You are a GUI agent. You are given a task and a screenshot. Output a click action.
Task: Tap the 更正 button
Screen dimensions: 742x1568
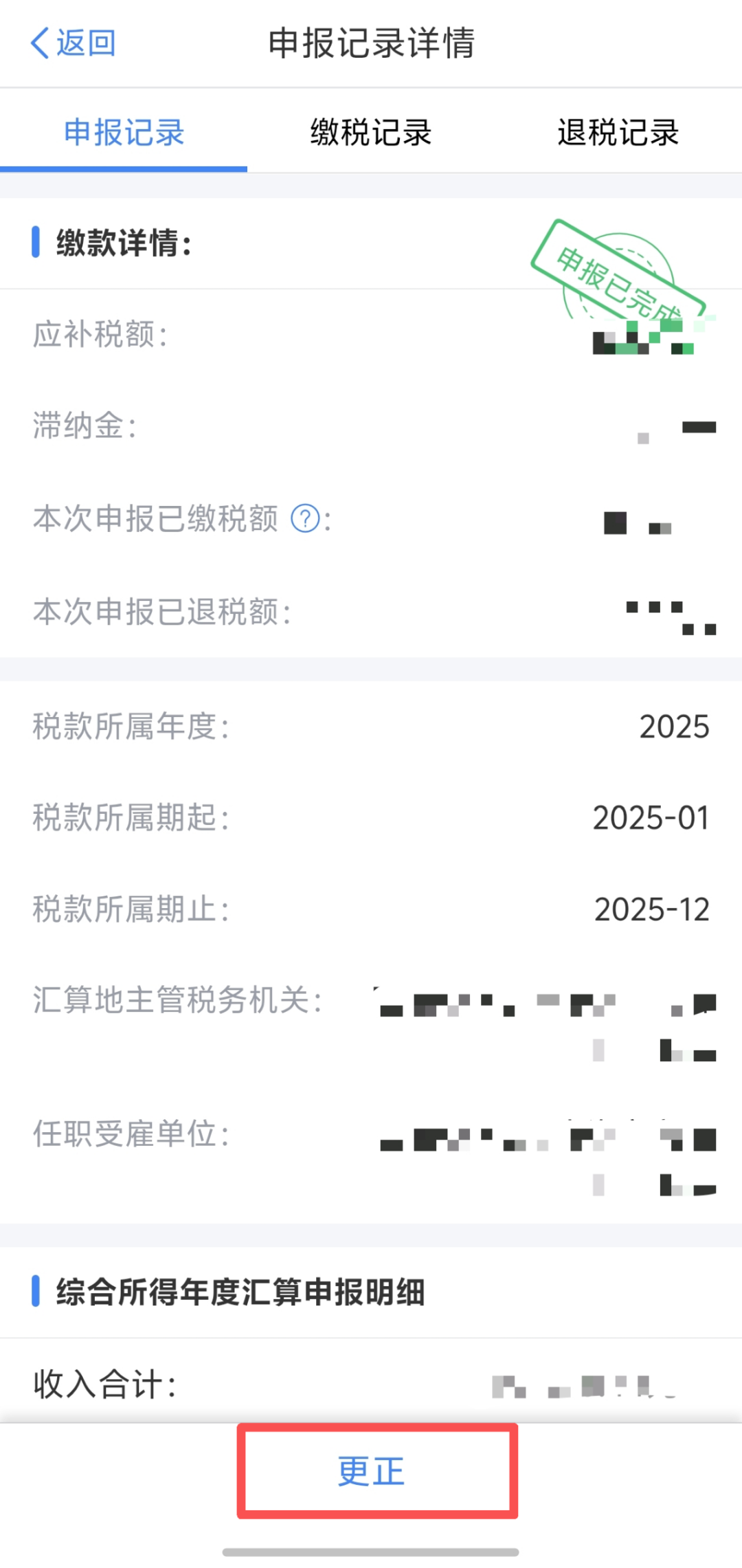coord(371,1471)
